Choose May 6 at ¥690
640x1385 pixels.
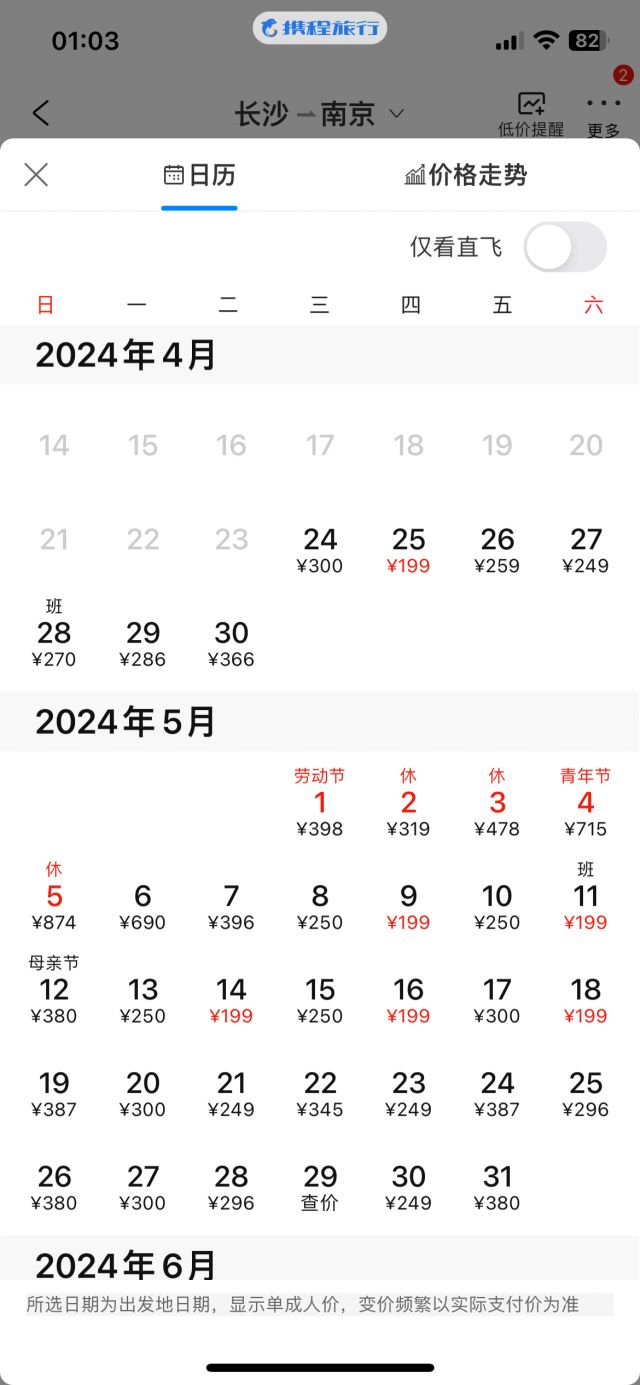[143, 906]
